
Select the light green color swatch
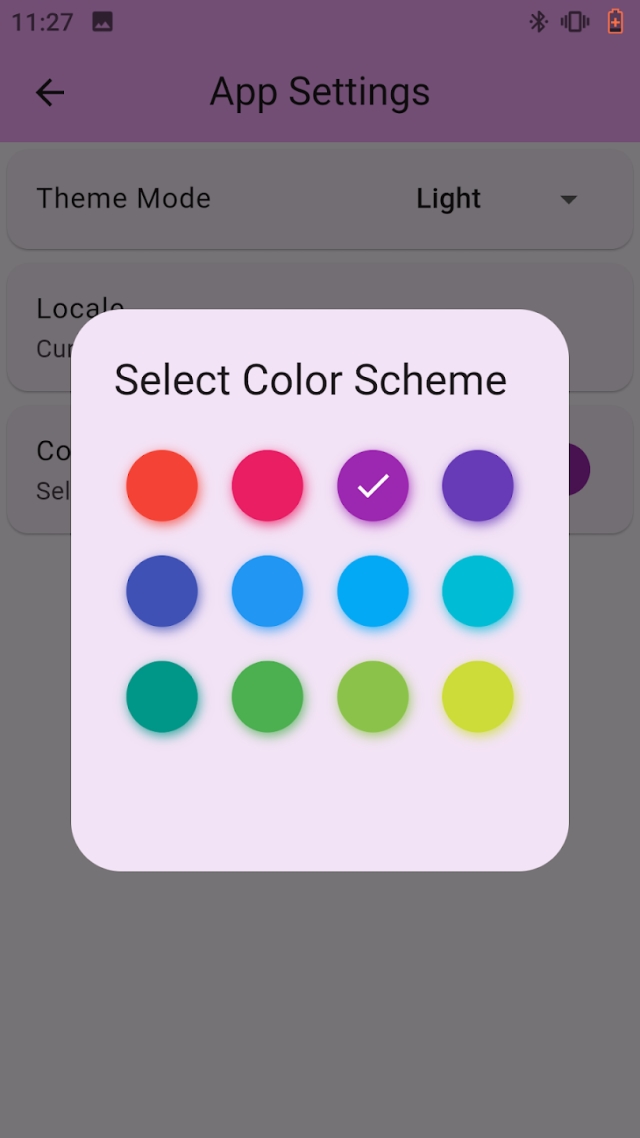373,697
